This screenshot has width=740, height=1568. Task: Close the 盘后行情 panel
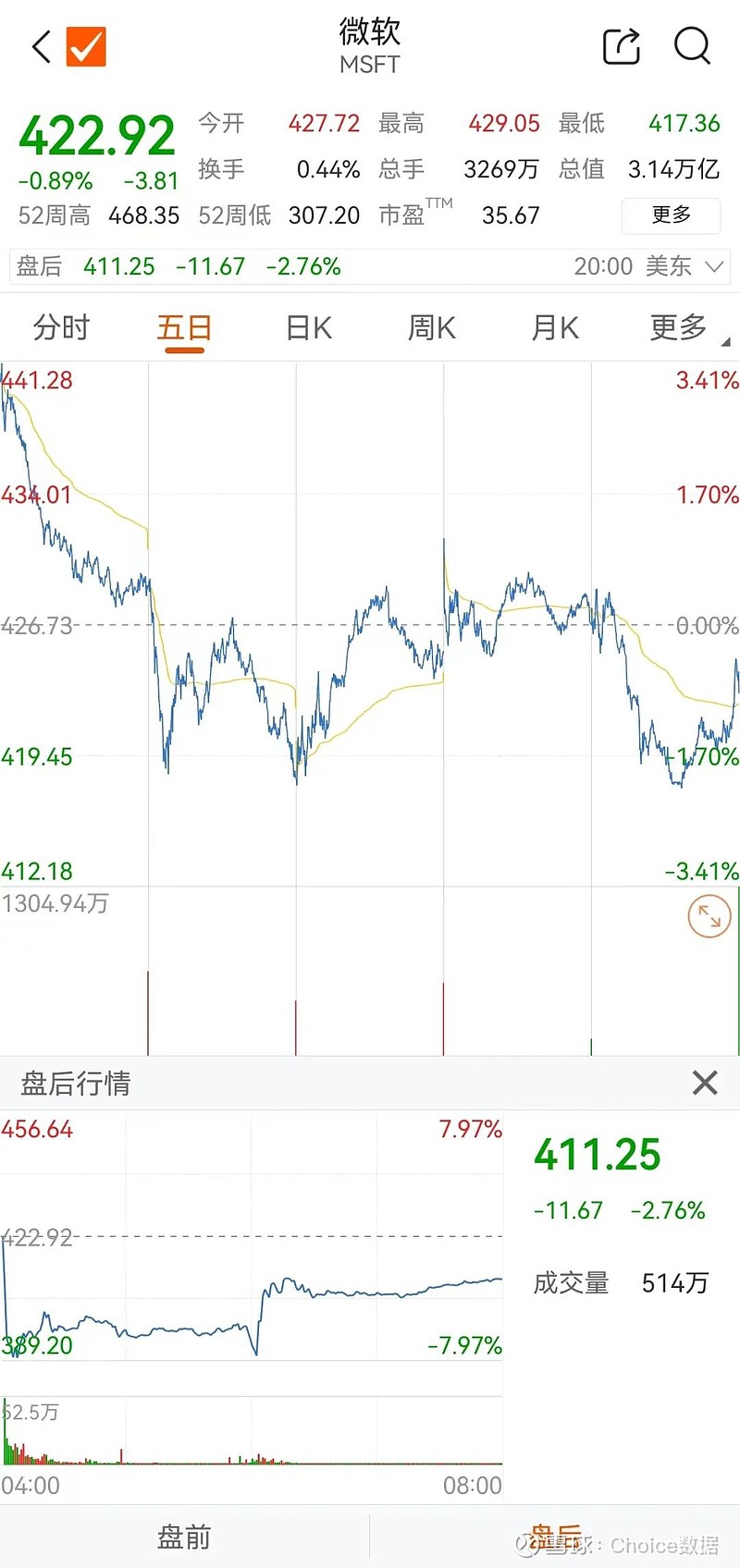pyautogui.click(x=705, y=1083)
